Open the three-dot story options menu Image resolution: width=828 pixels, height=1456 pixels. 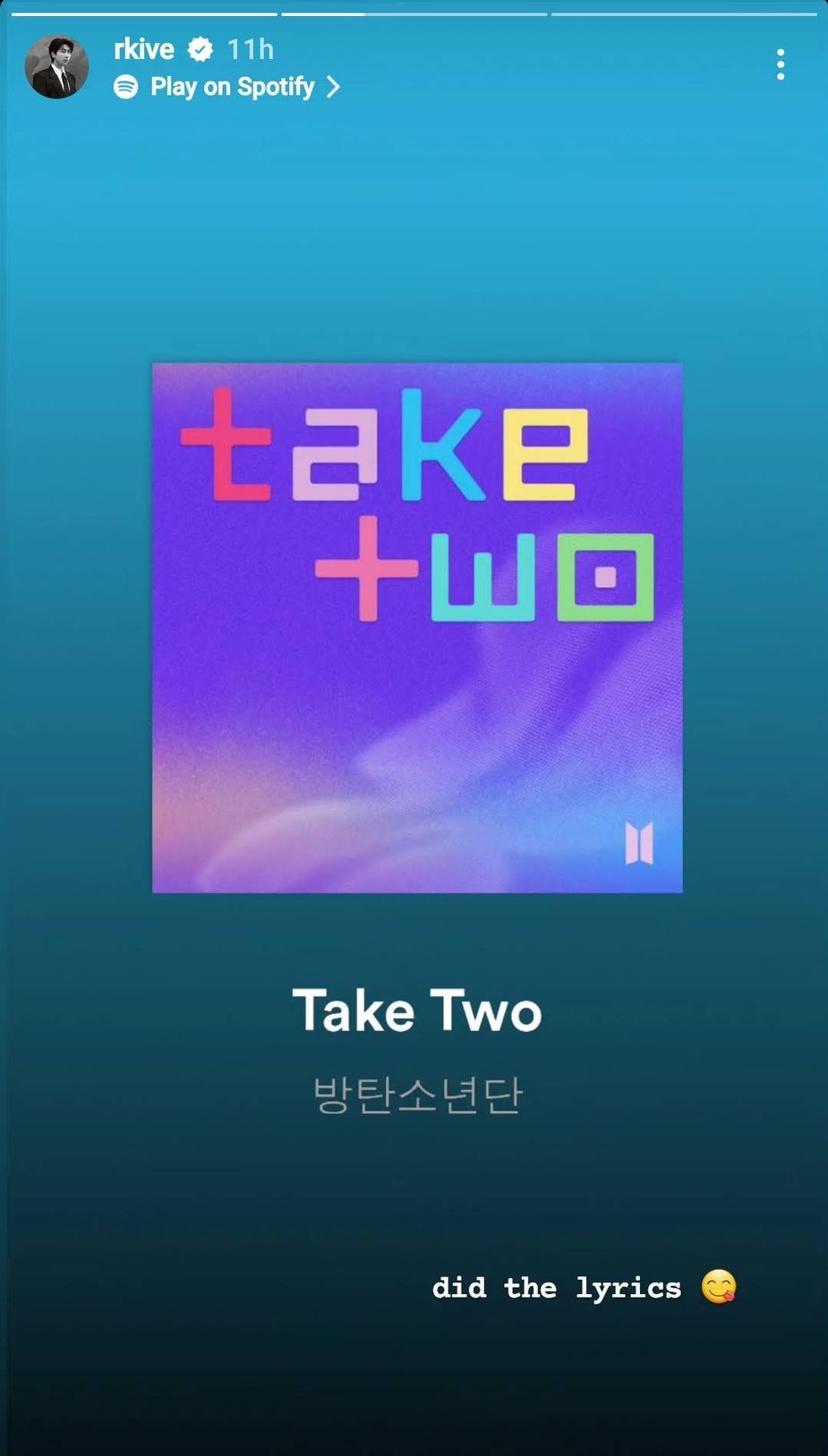coord(781,63)
